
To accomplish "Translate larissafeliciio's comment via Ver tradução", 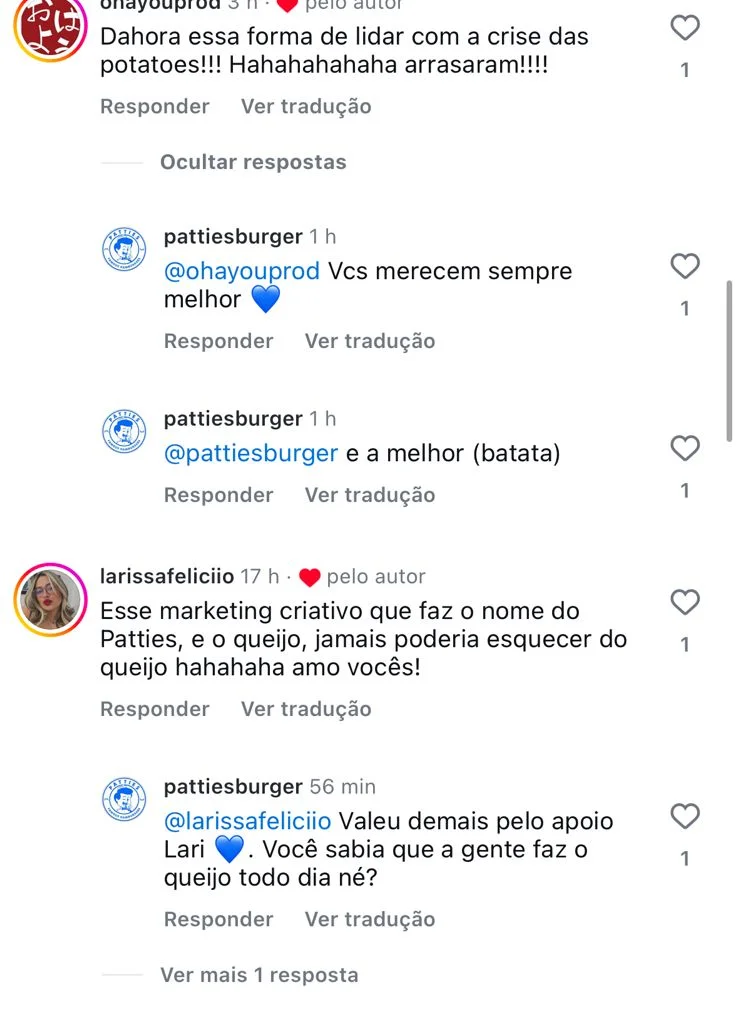I will pyautogui.click(x=306, y=709).
